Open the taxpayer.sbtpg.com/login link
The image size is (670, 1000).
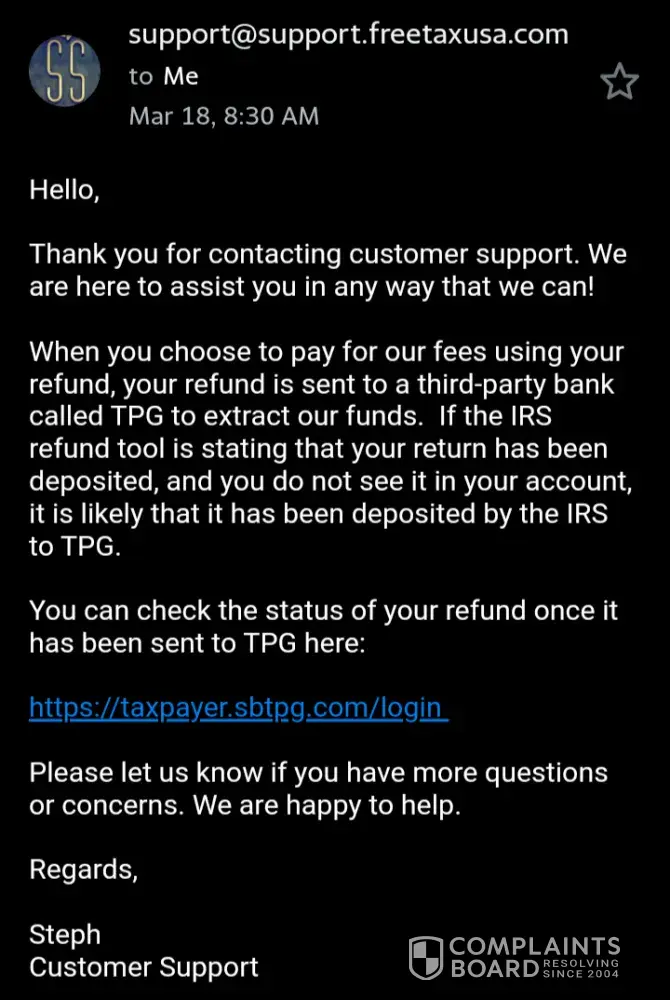pos(238,708)
